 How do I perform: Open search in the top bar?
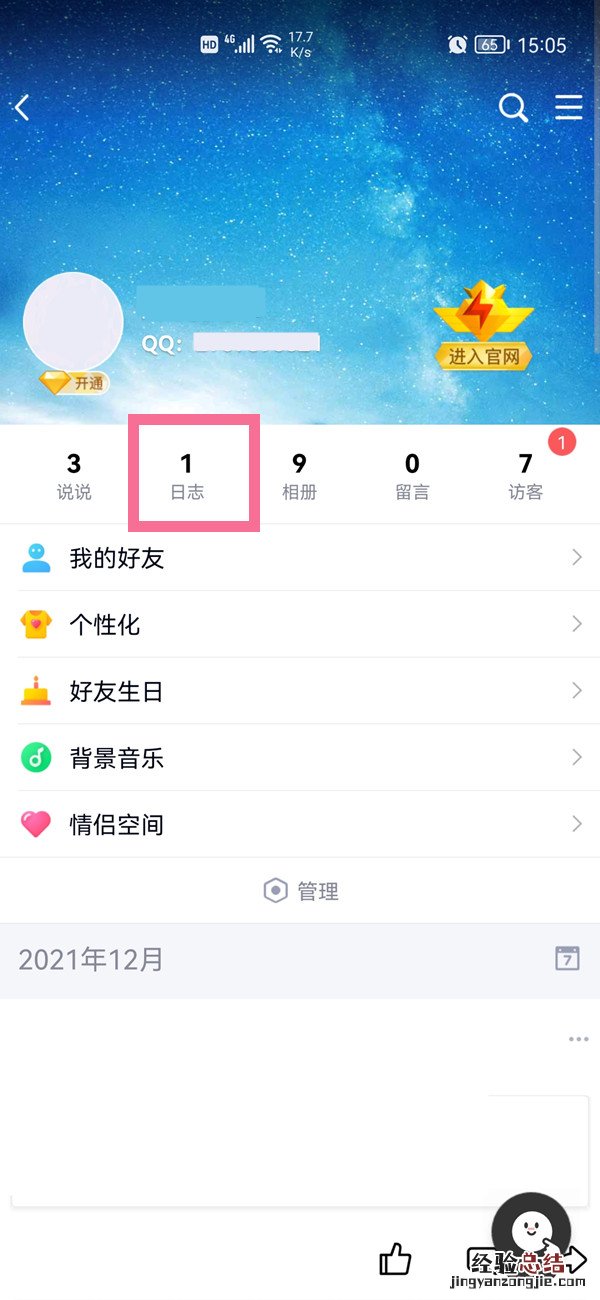tap(513, 107)
